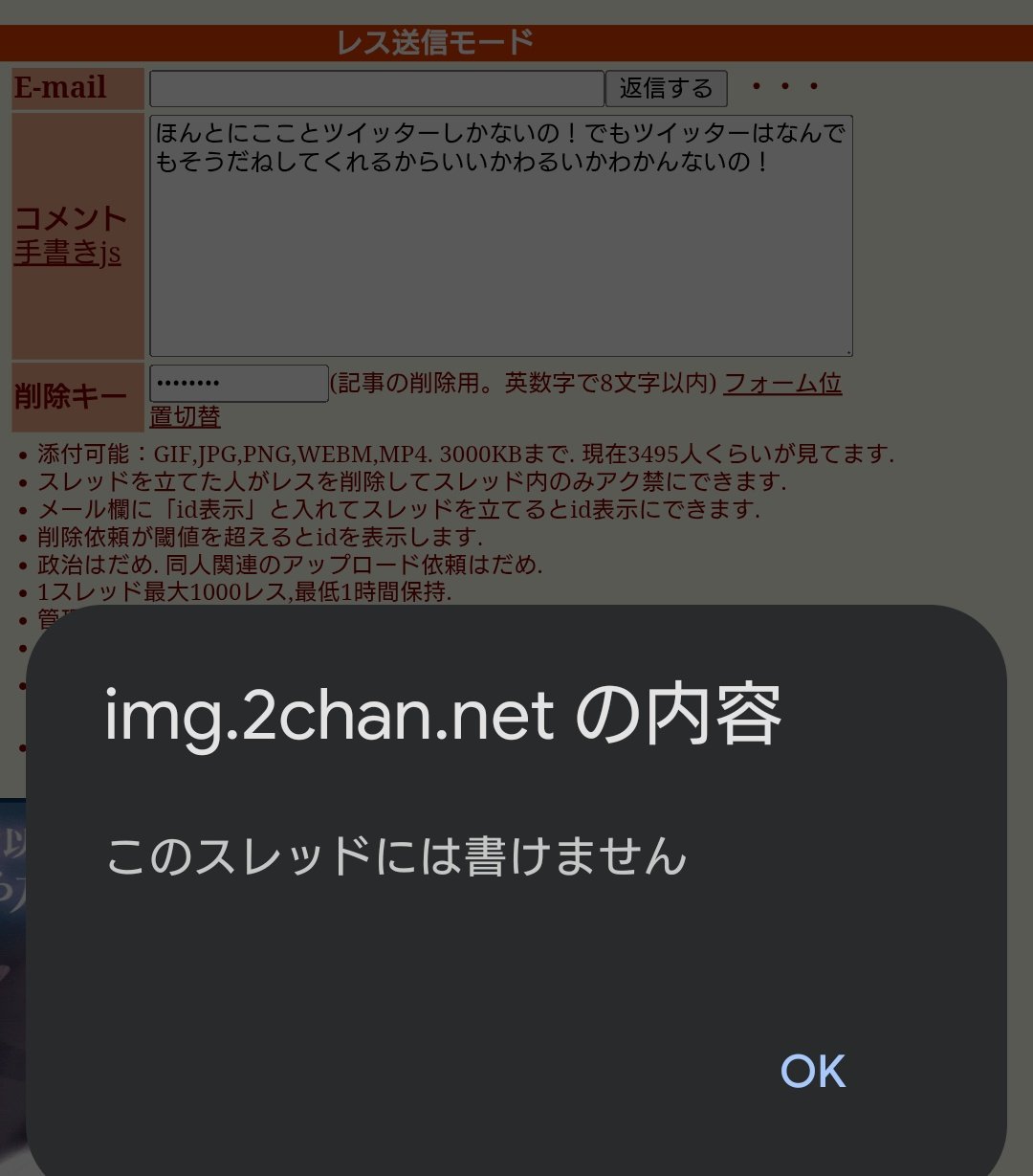This screenshot has height=1176, width=1033.
Task: Select the 削除キー password field
Action: pos(239,384)
